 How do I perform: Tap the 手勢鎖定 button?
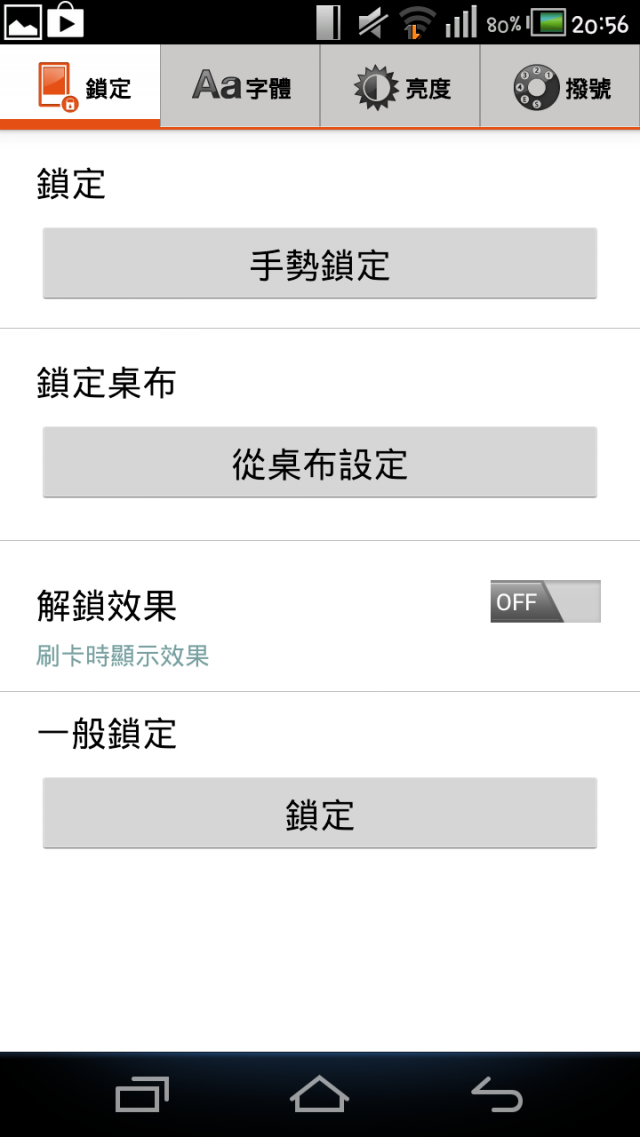(x=320, y=263)
